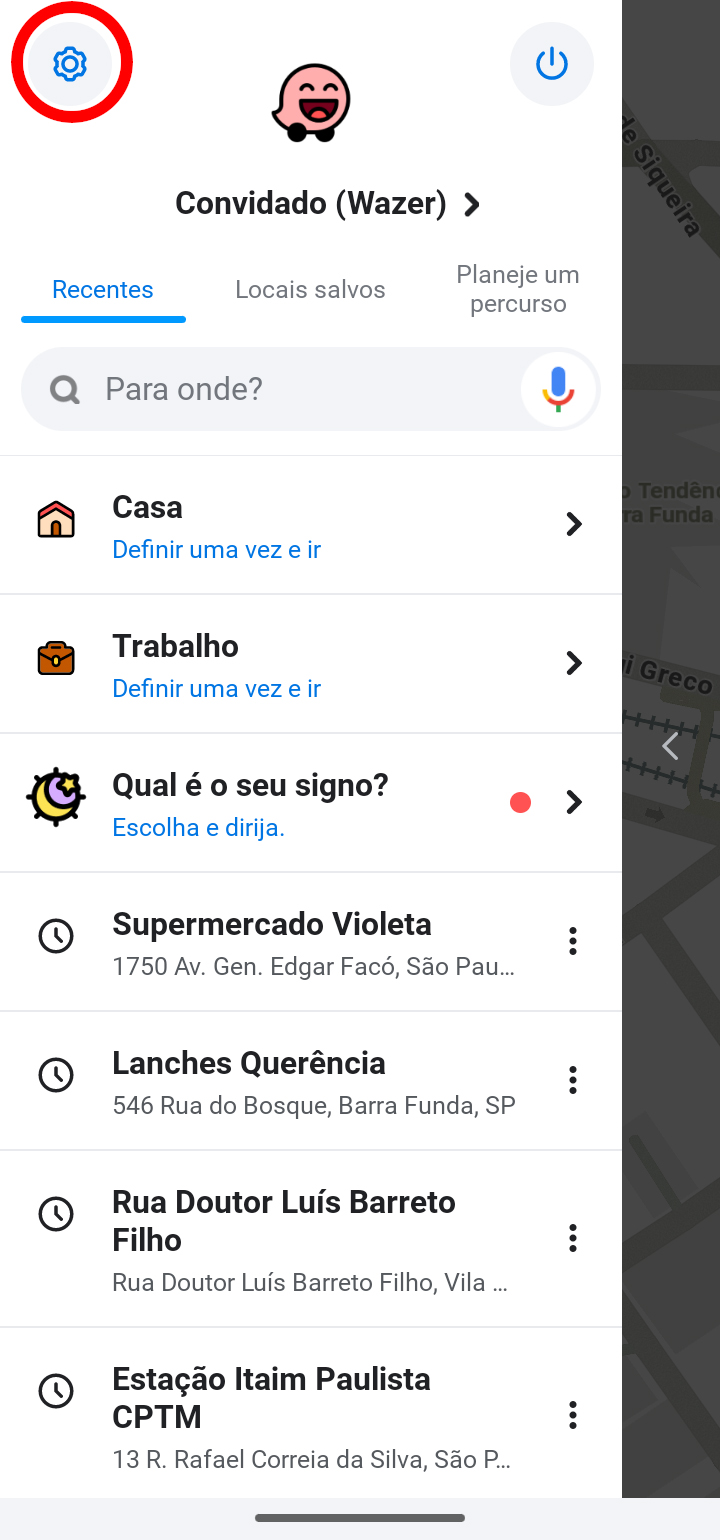Tap the power off icon
720x1540 pixels.
(x=551, y=64)
